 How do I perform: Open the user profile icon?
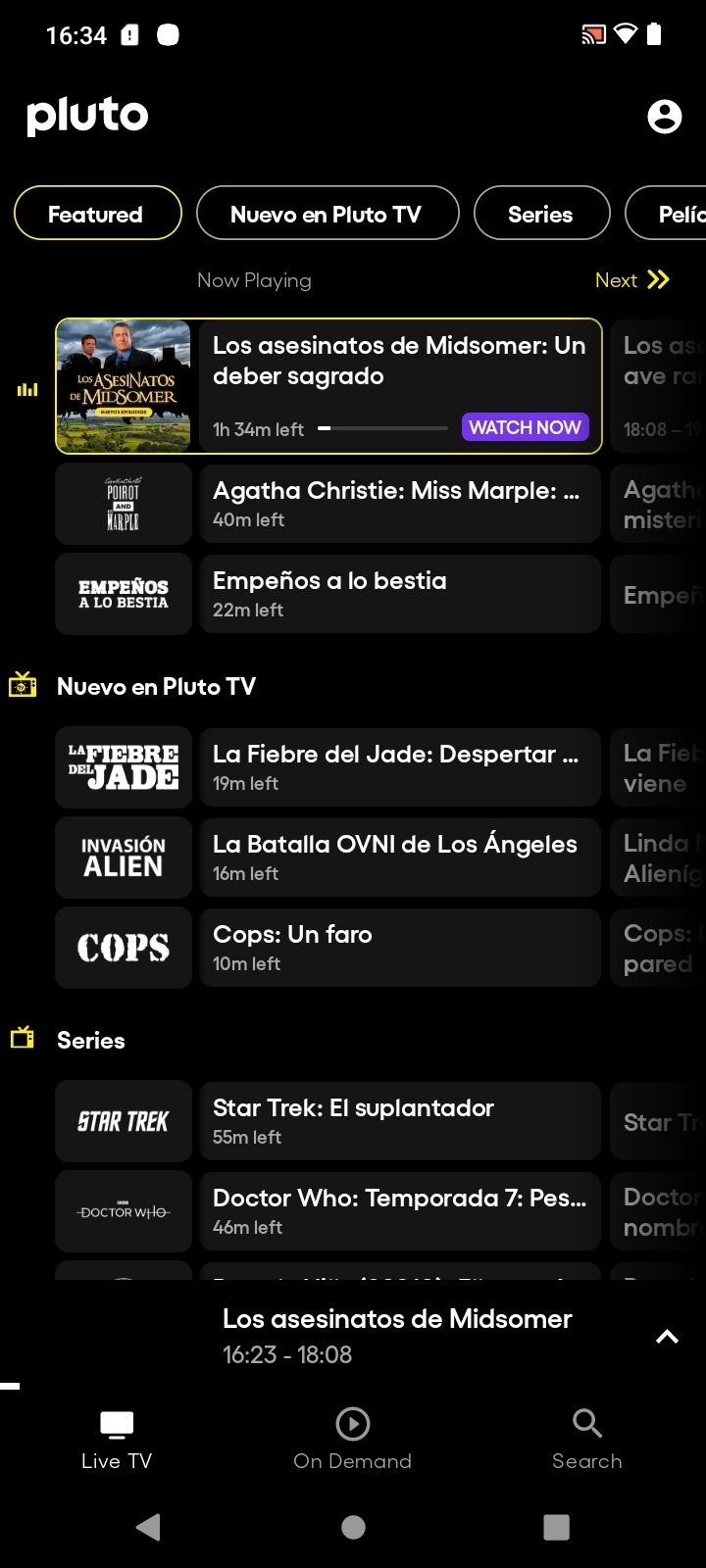click(664, 116)
